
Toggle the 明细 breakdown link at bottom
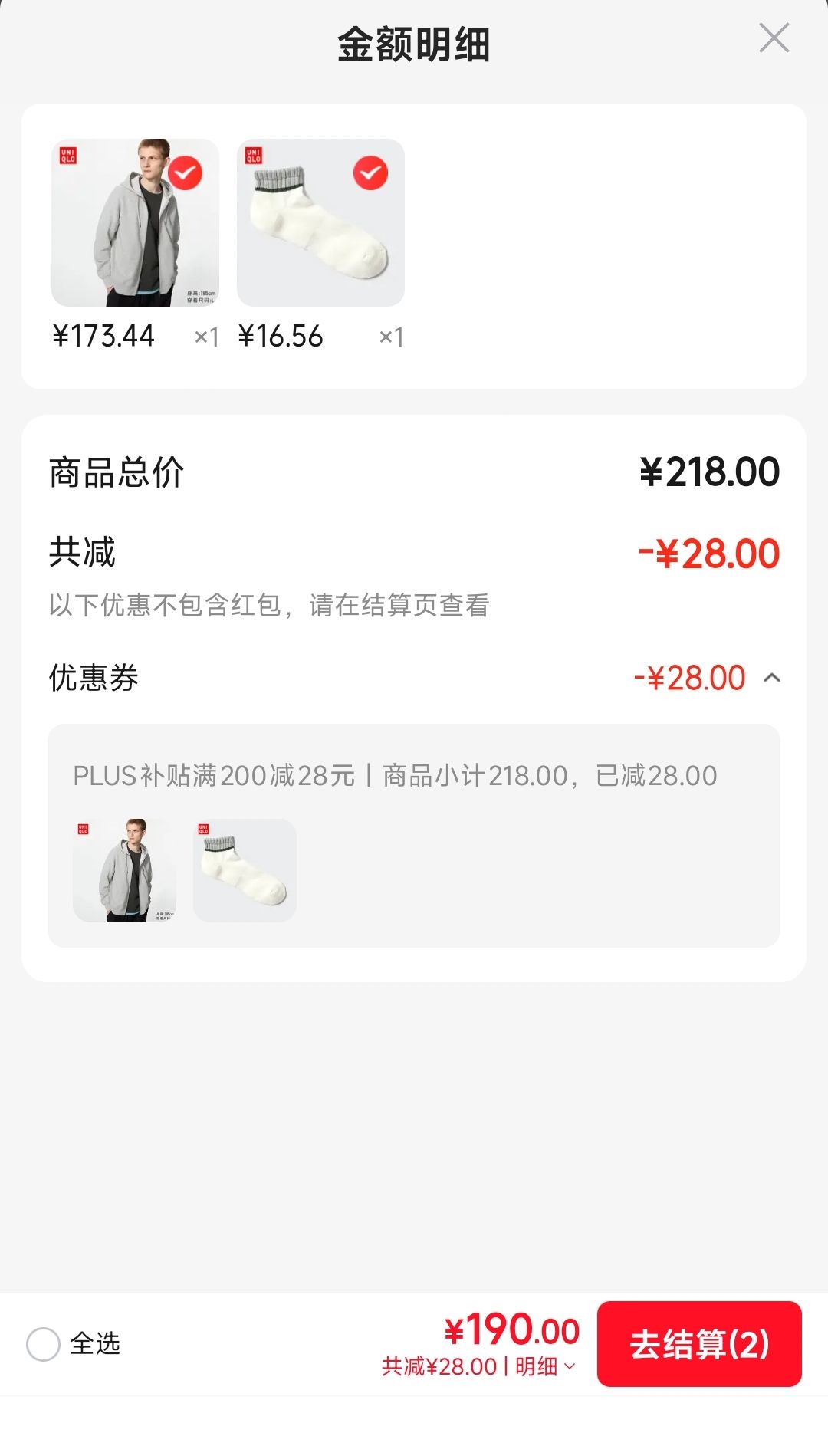545,1366
